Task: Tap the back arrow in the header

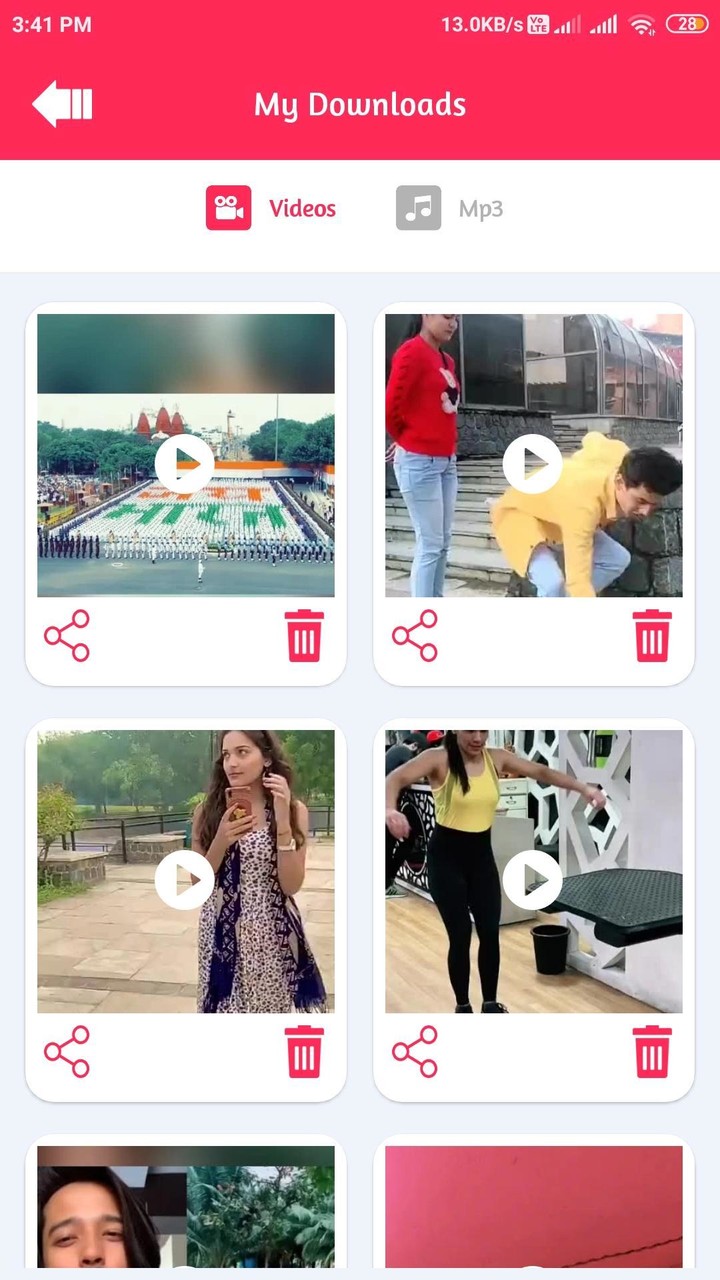Action: click(x=62, y=103)
